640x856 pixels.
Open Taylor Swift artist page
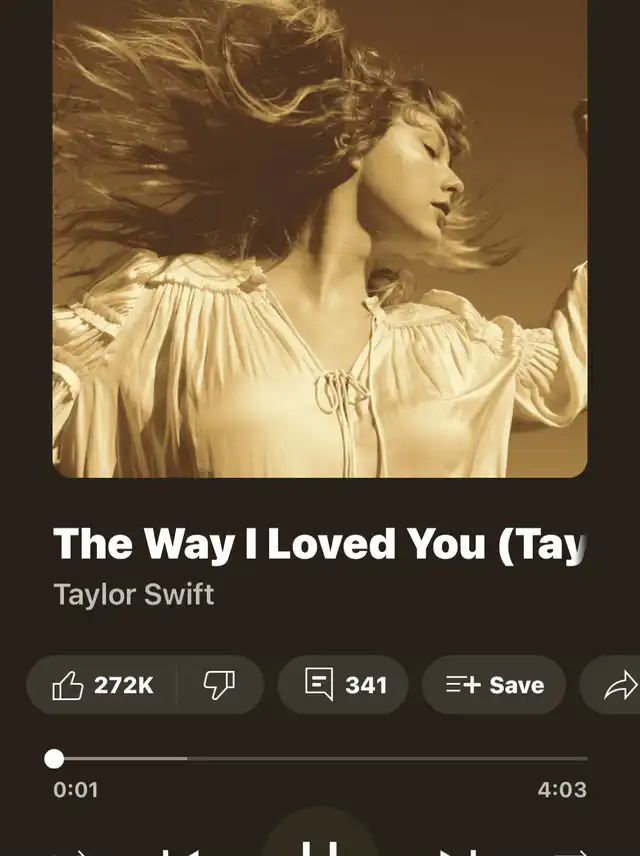(x=134, y=595)
